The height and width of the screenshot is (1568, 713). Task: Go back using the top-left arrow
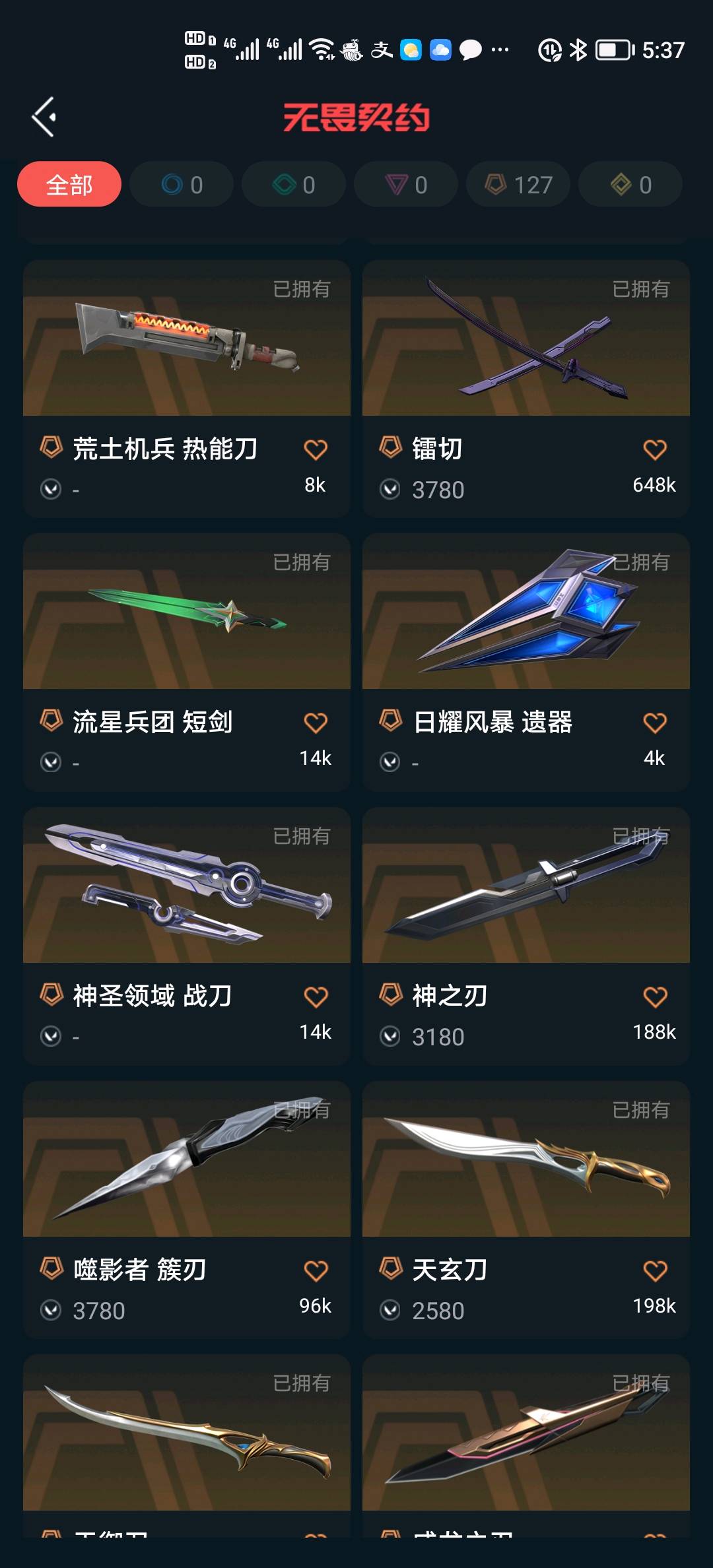44,117
